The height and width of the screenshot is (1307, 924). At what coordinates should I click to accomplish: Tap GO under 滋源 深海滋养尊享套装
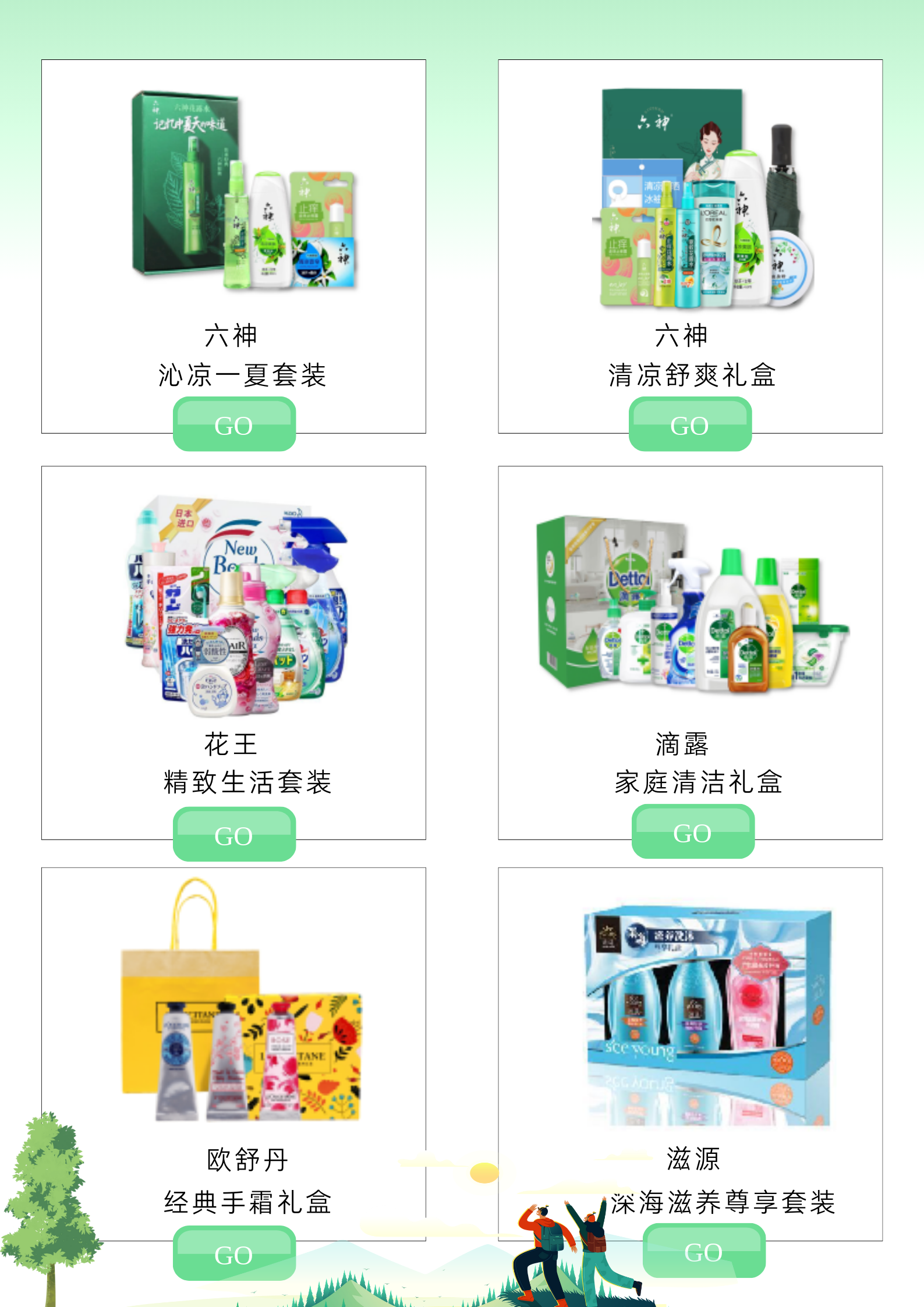click(703, 1251)
